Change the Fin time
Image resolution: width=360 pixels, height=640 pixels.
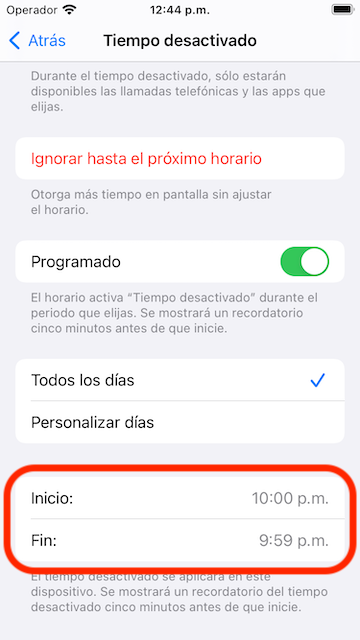tap(180, 541)
